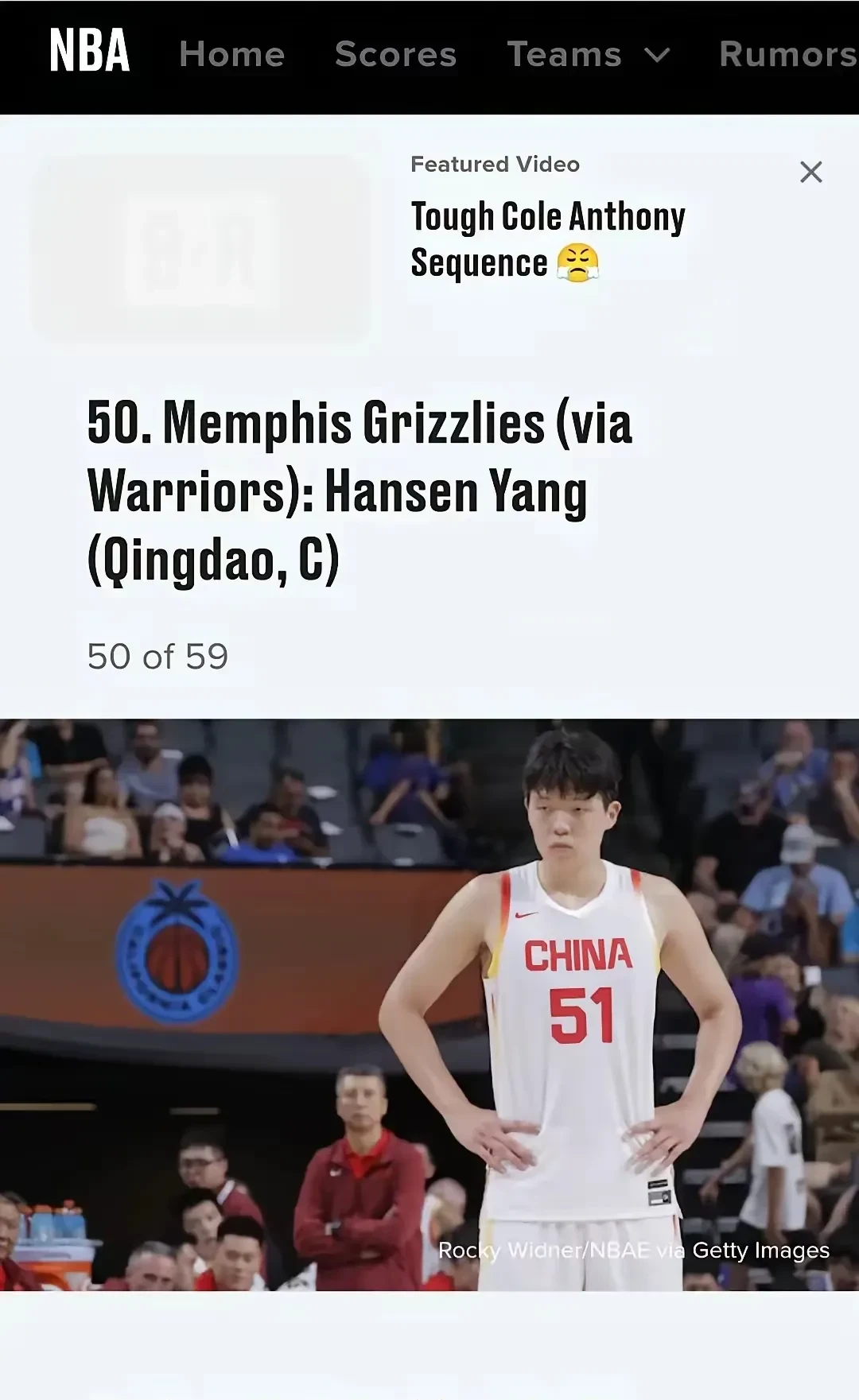Go to the Home tab
Screen dimensions: 859x1400
[x=231, y=55]
